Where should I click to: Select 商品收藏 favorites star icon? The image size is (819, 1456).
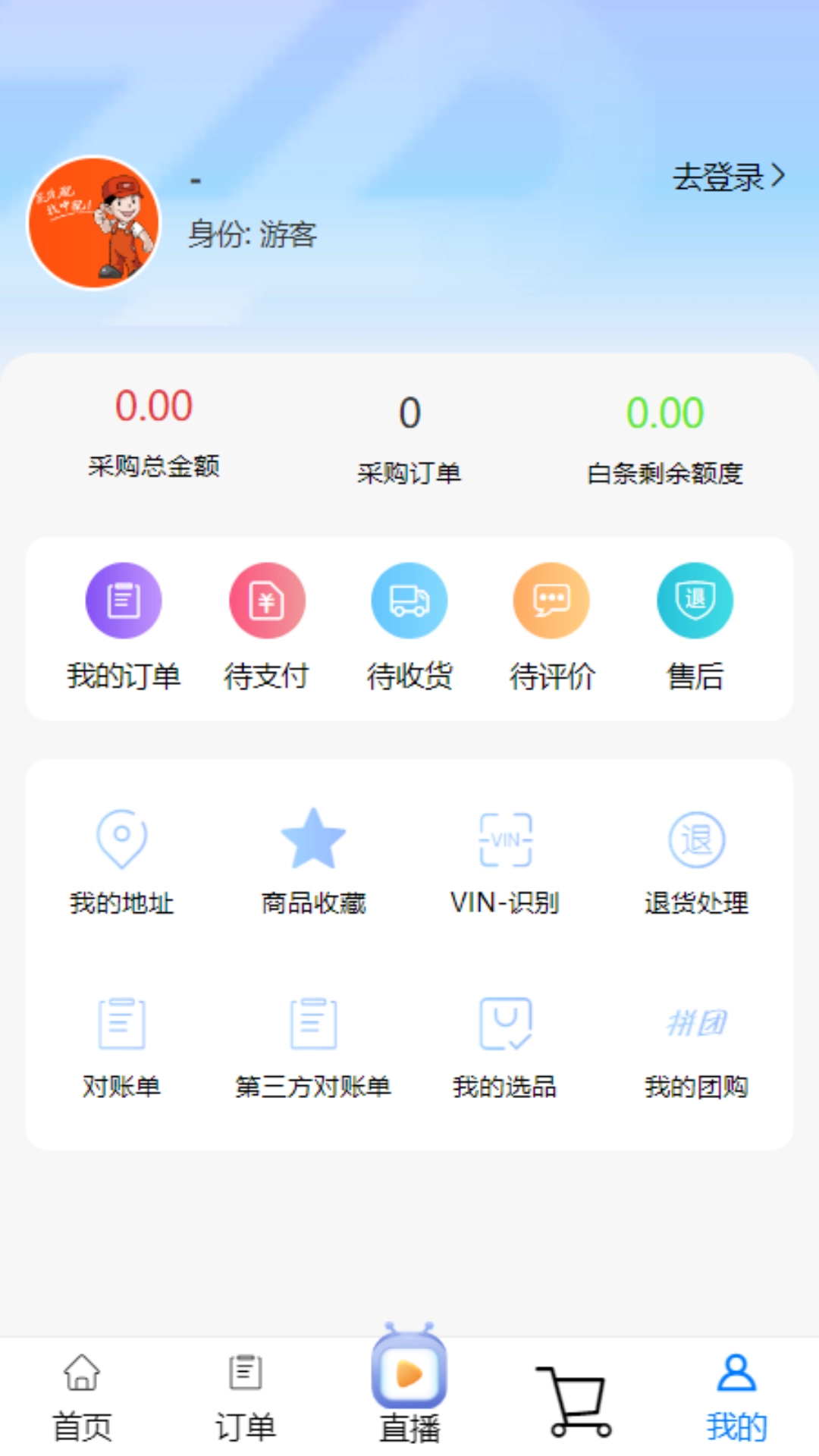coord(313,838)
